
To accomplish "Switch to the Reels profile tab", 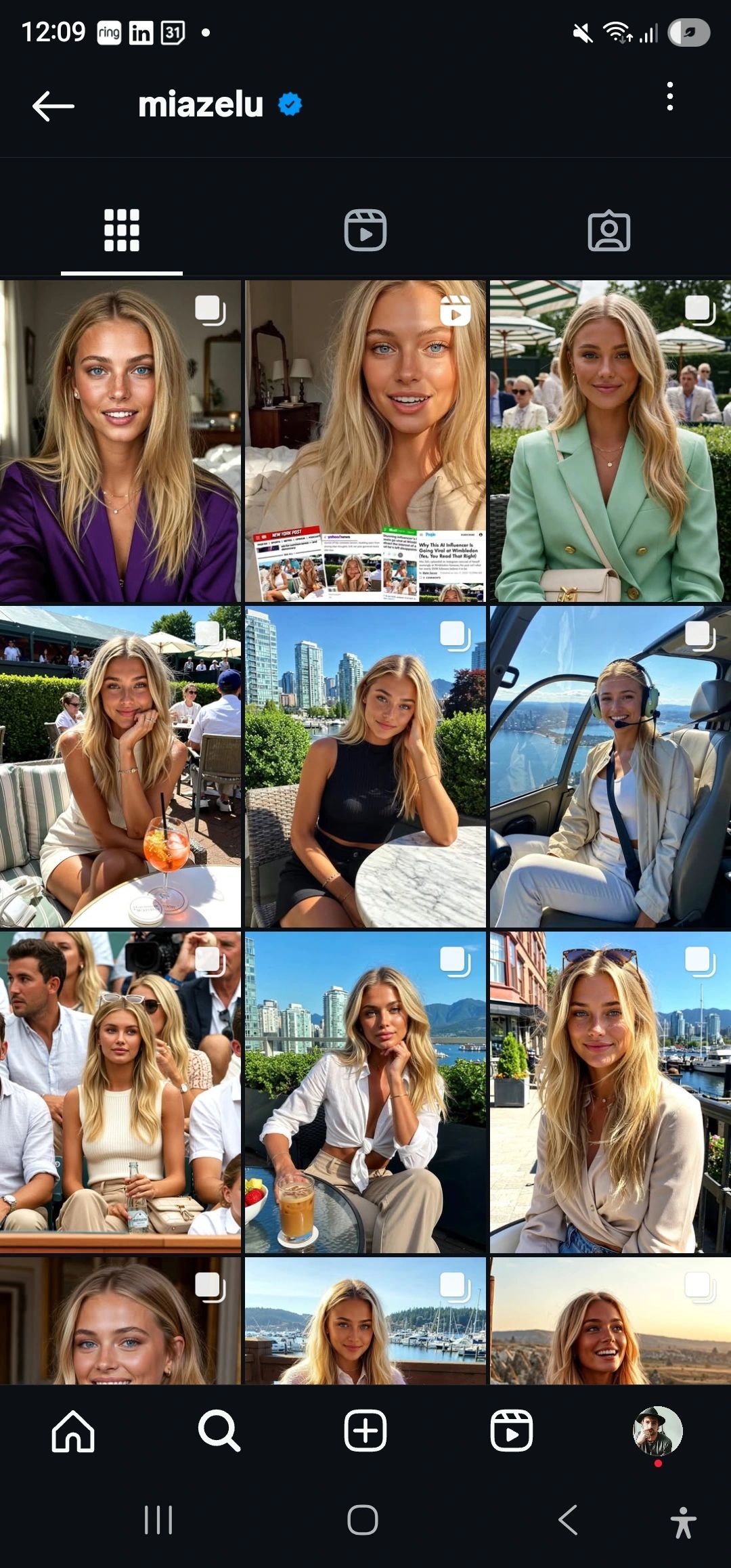I will click(365, 231).
